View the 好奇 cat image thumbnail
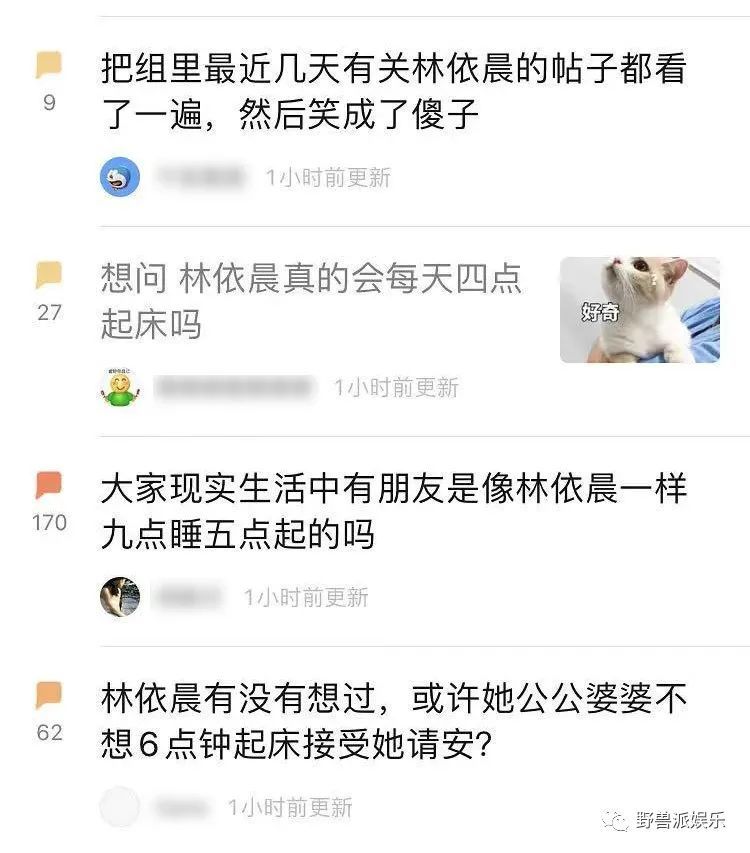This screenshot has width=750, height=853. (639, 310)
